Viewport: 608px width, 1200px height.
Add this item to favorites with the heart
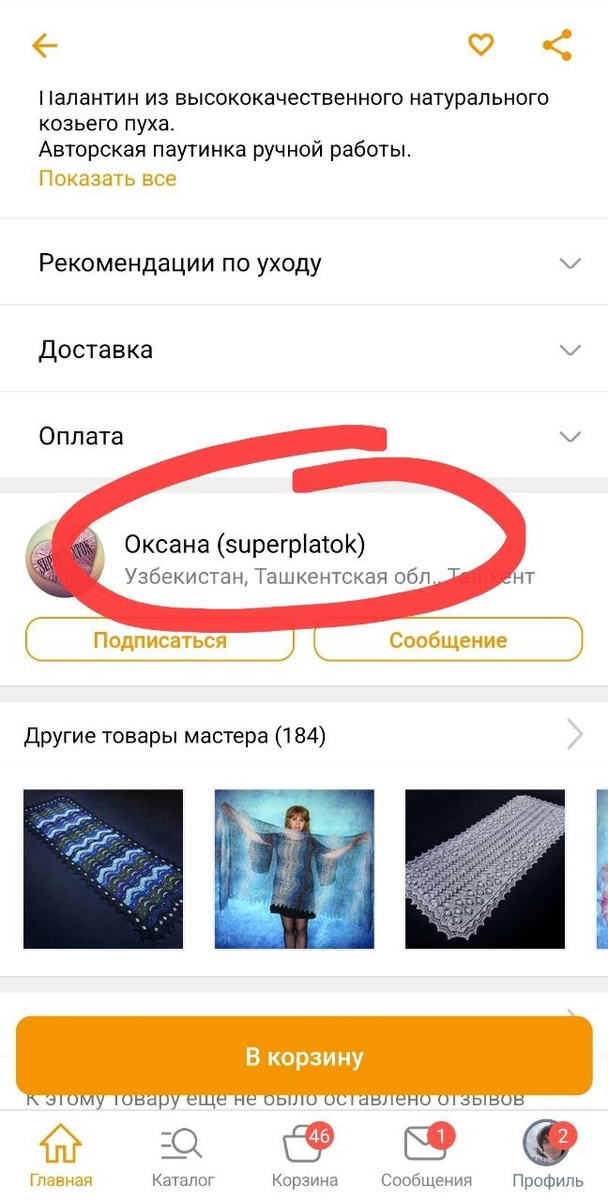pos(481,45)
